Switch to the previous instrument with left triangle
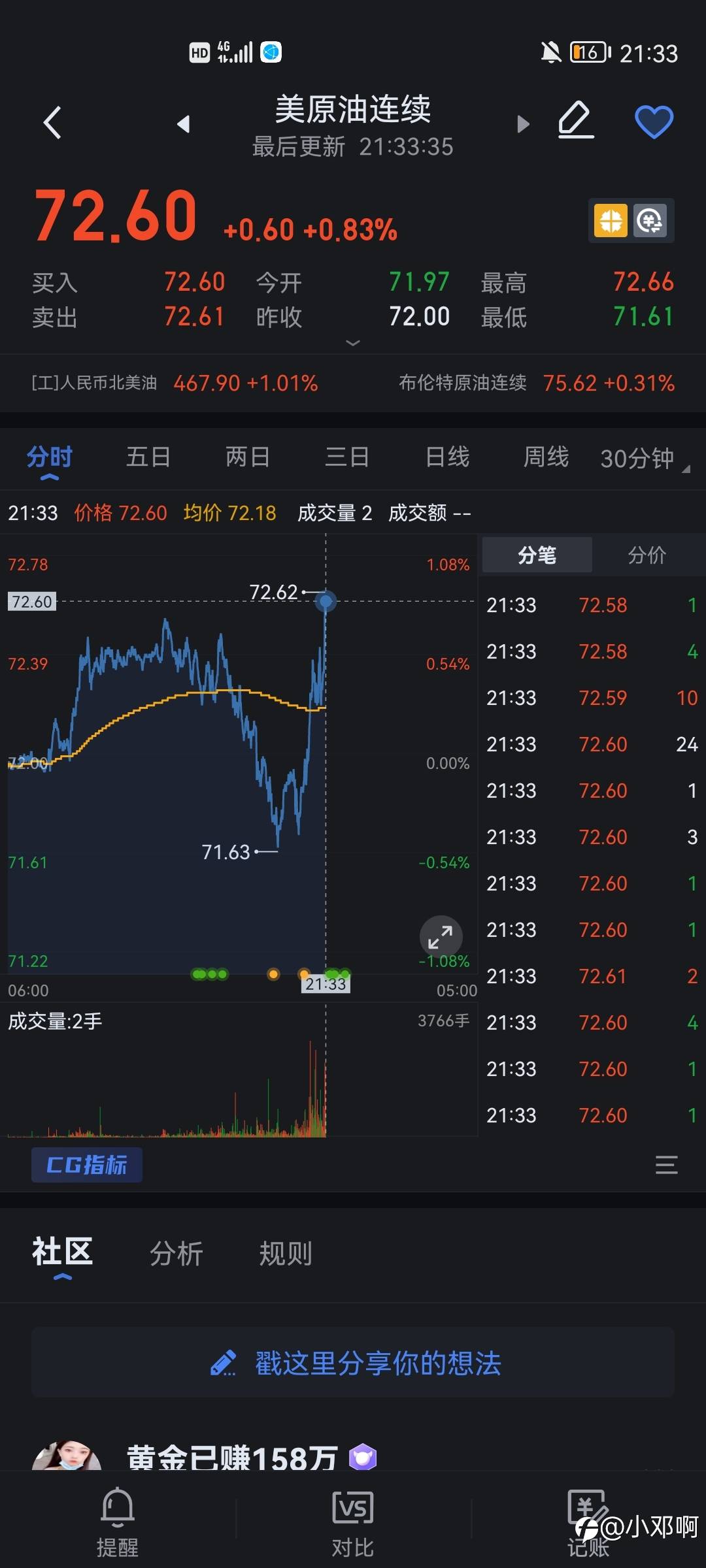The height and width of the screenshot is (1568, 706). pos(184,123)
